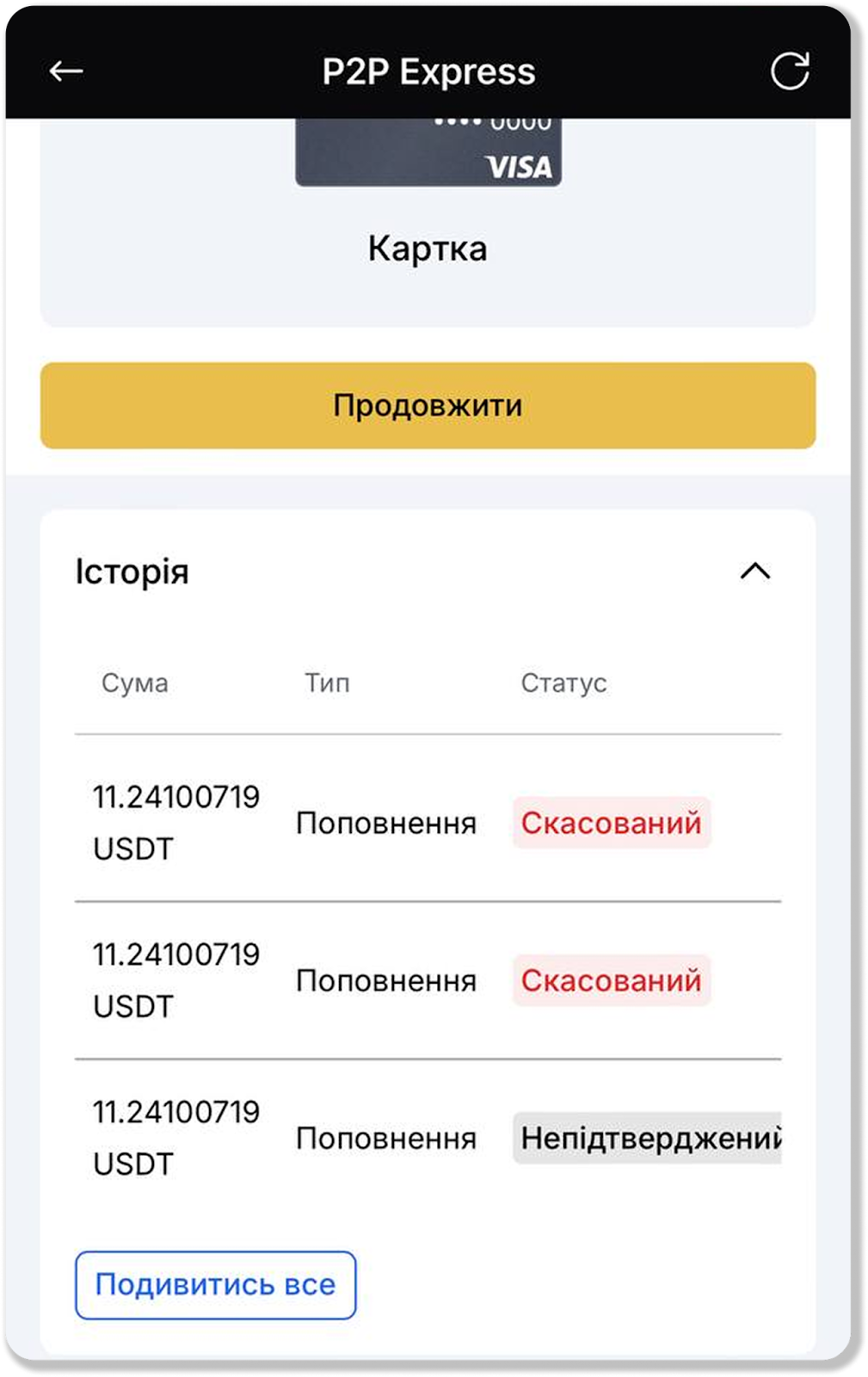The height and width of the screenshot is (1377, 868).
Task: Open Подивитись все history
Action: click(x=215, y=1285)
